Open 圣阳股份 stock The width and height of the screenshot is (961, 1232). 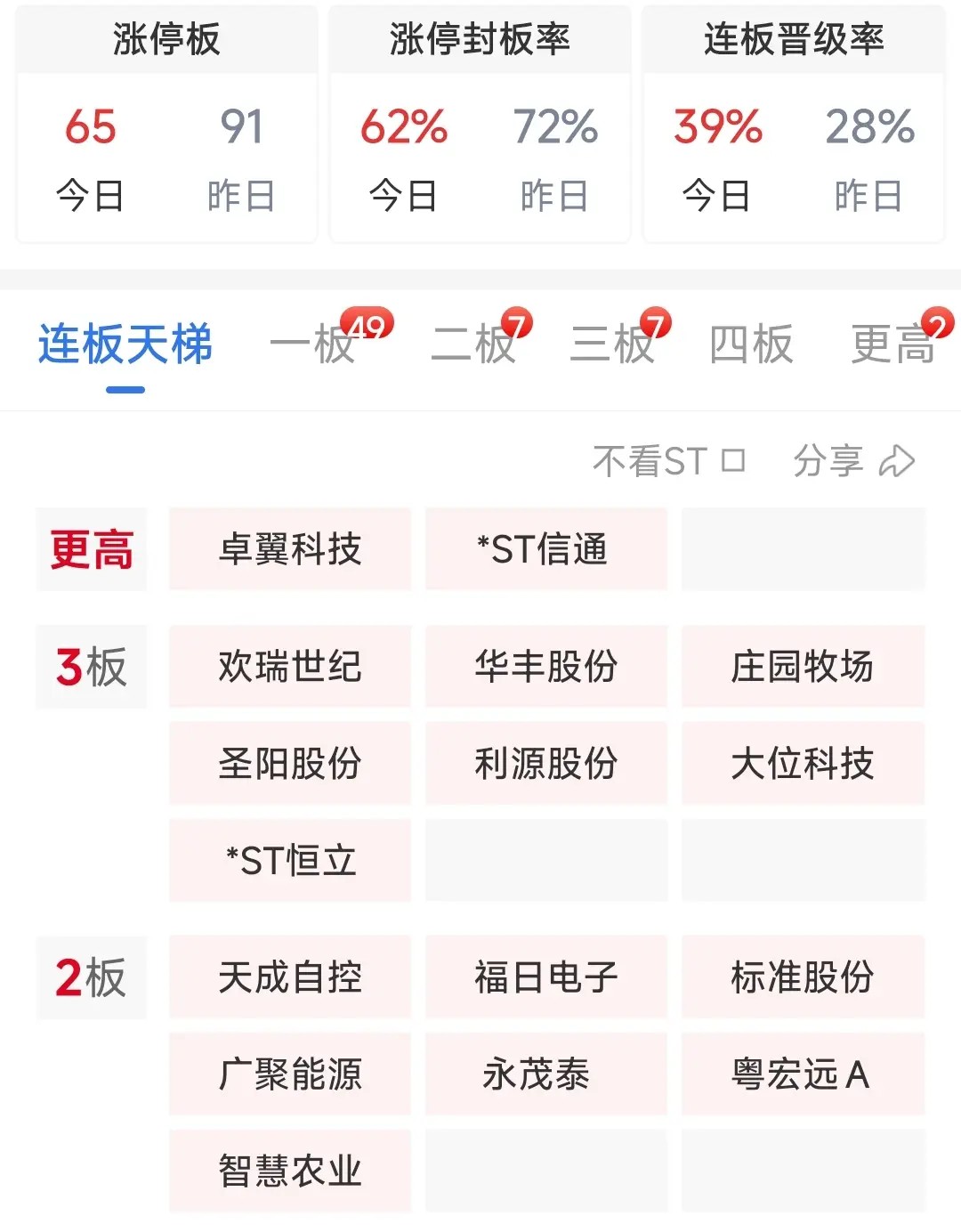290,764
